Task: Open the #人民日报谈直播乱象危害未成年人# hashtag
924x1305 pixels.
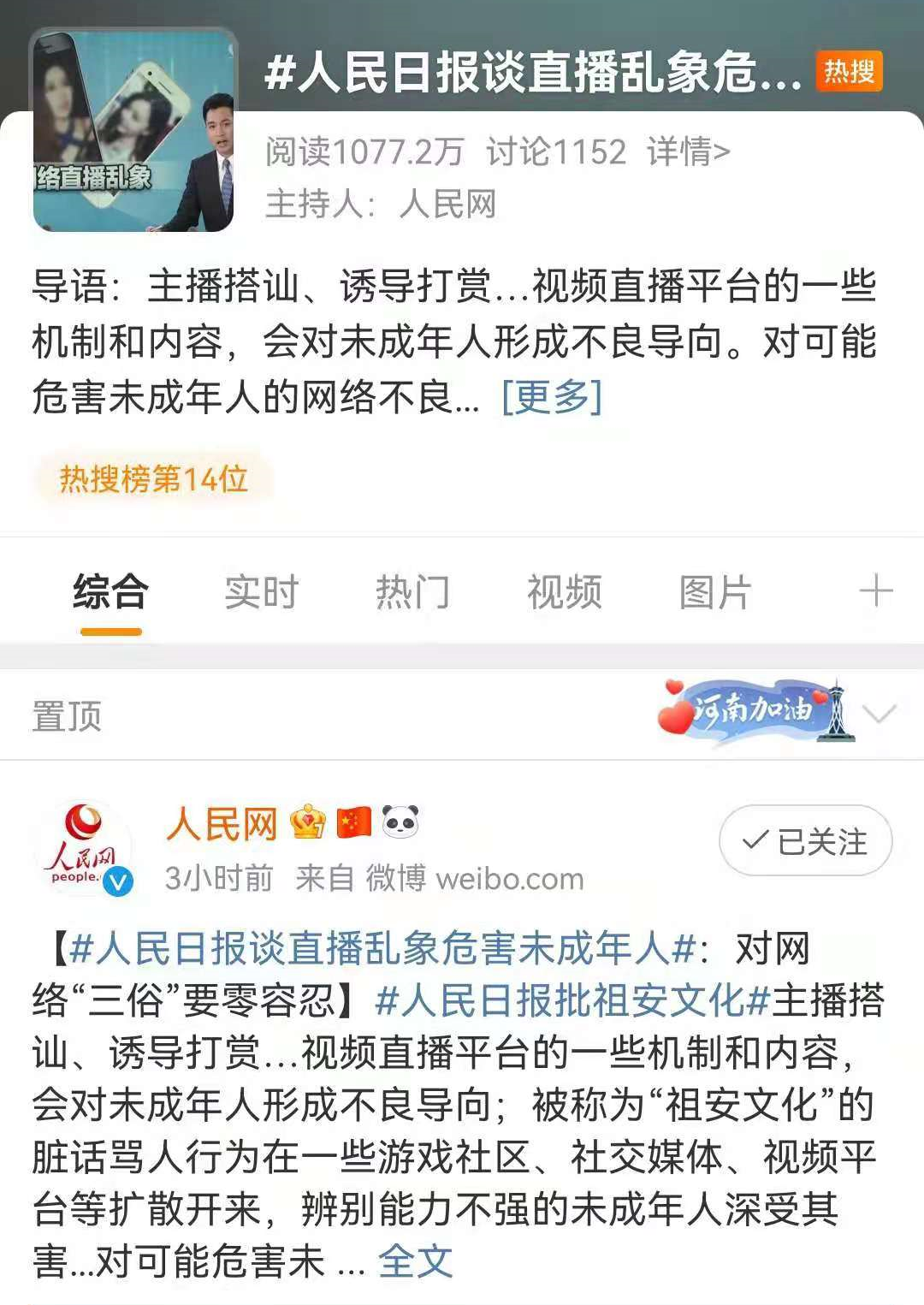Action: click(382, 948)
